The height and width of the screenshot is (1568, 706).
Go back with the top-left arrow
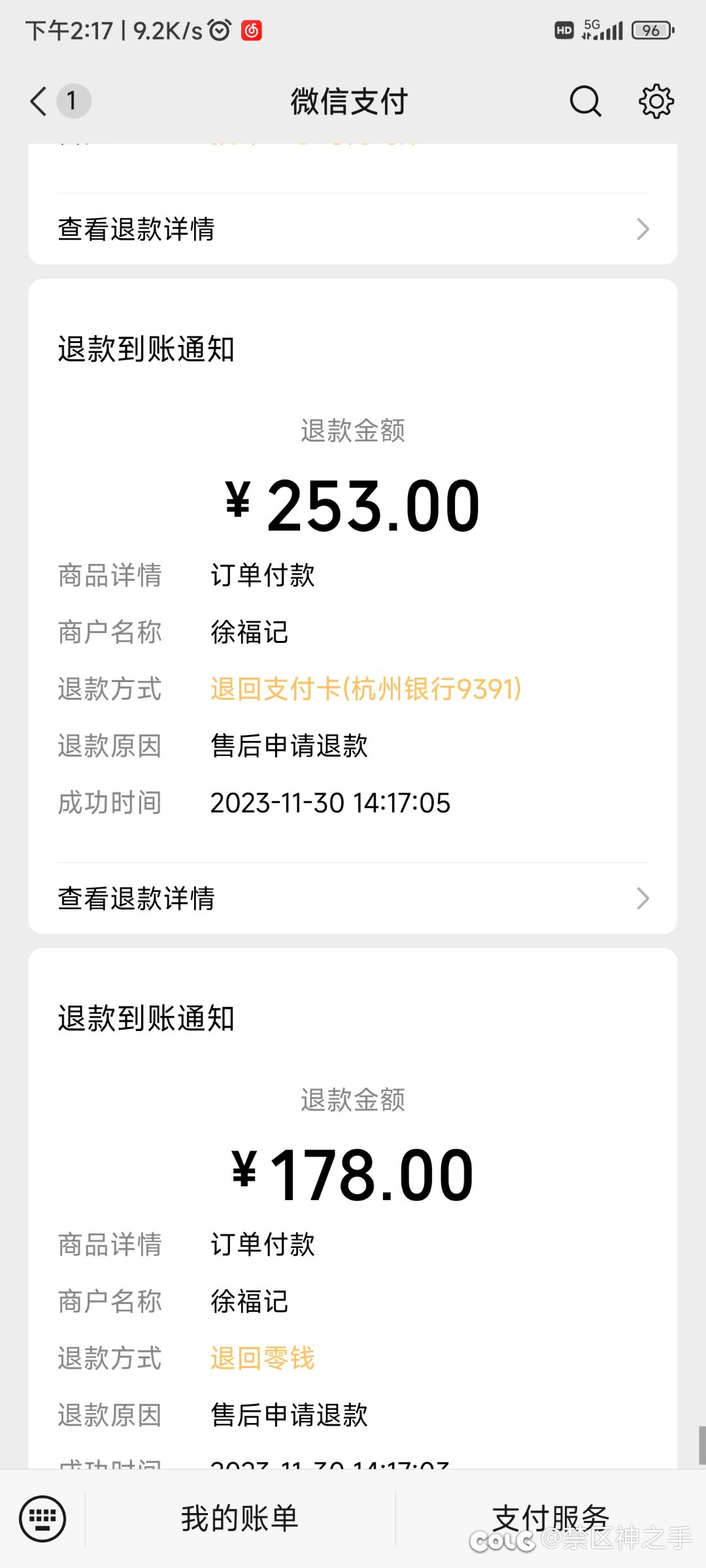pyautogui.click(x=39, y=101)
